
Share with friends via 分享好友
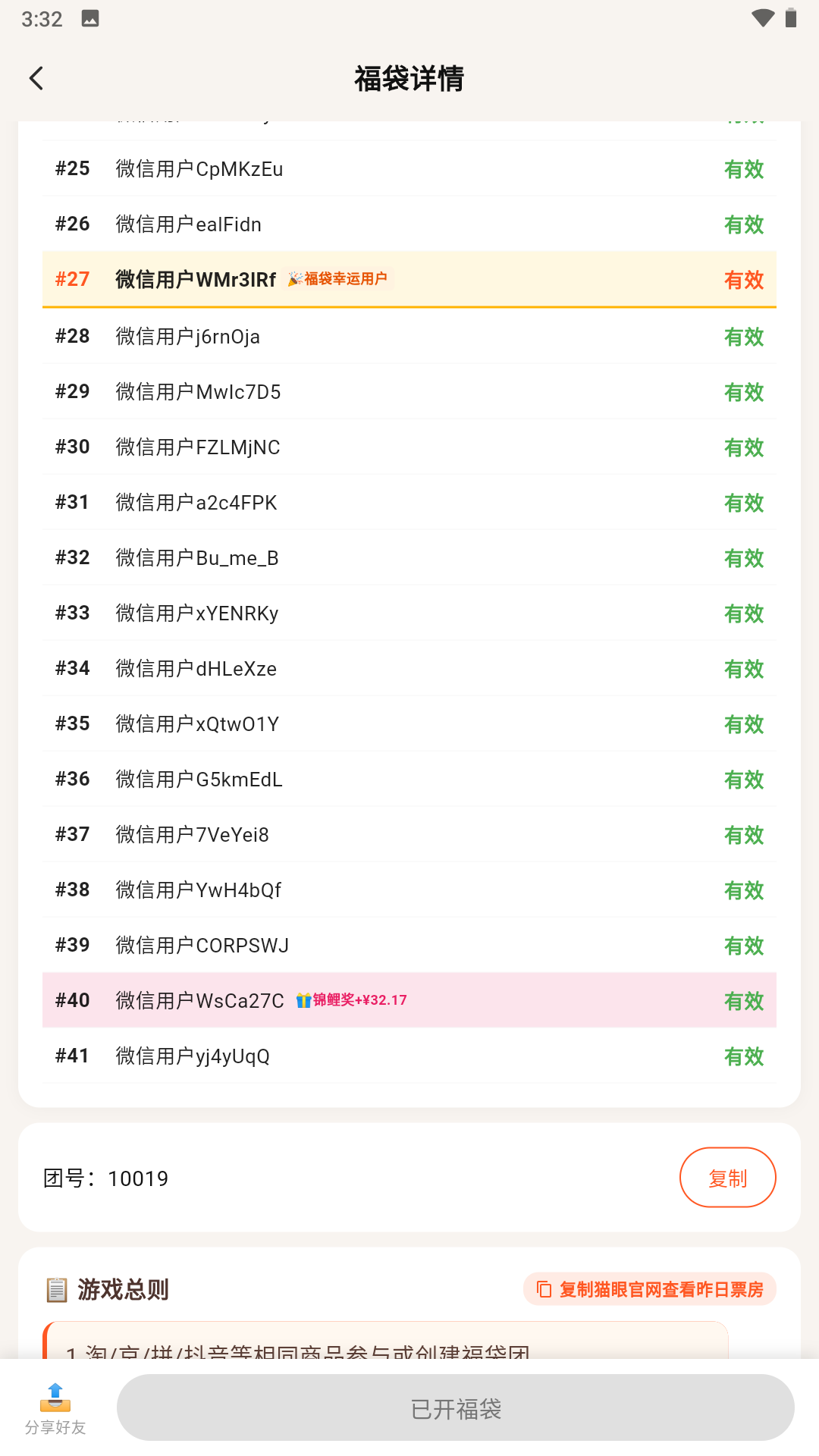point(55,1408)
